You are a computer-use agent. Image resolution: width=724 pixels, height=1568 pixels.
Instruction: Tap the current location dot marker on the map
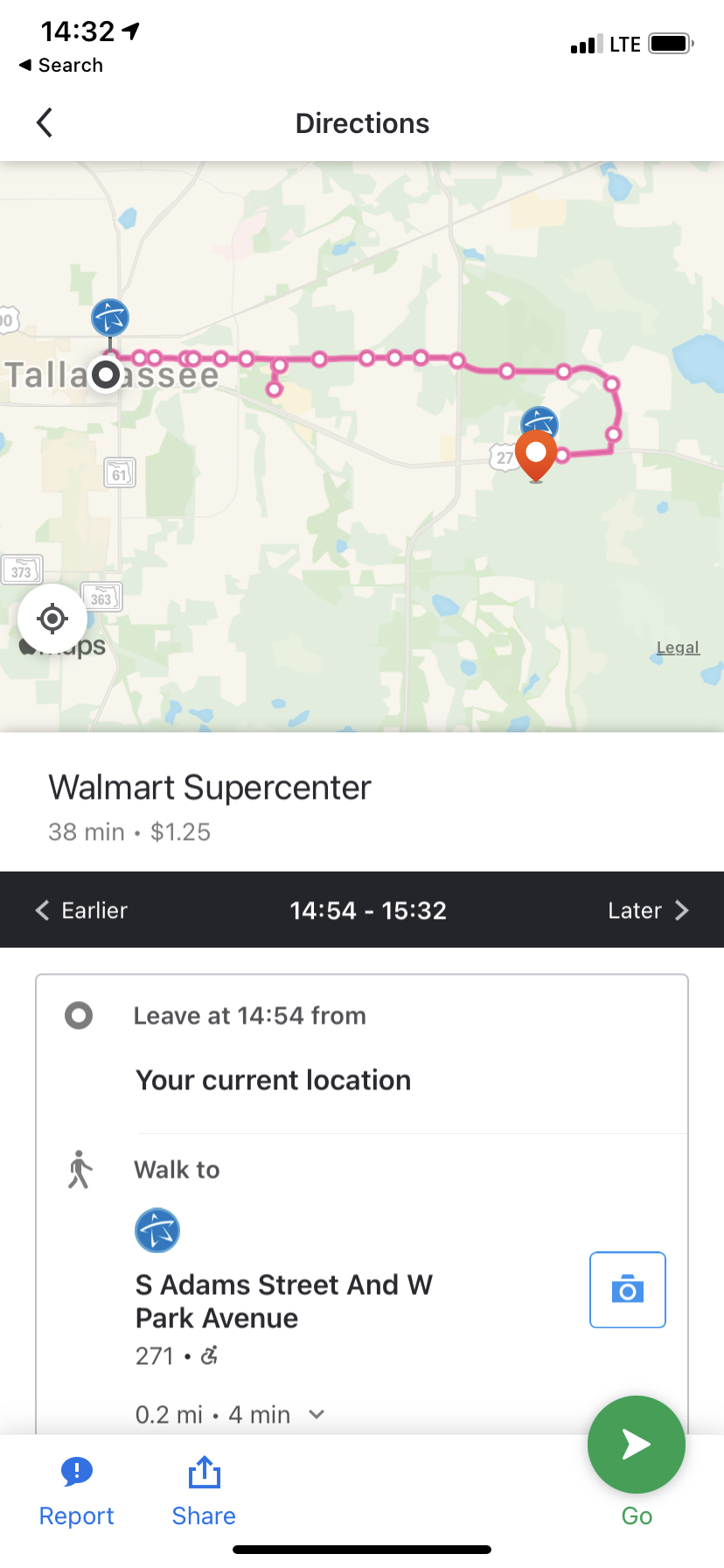click(x=106, y=374)
